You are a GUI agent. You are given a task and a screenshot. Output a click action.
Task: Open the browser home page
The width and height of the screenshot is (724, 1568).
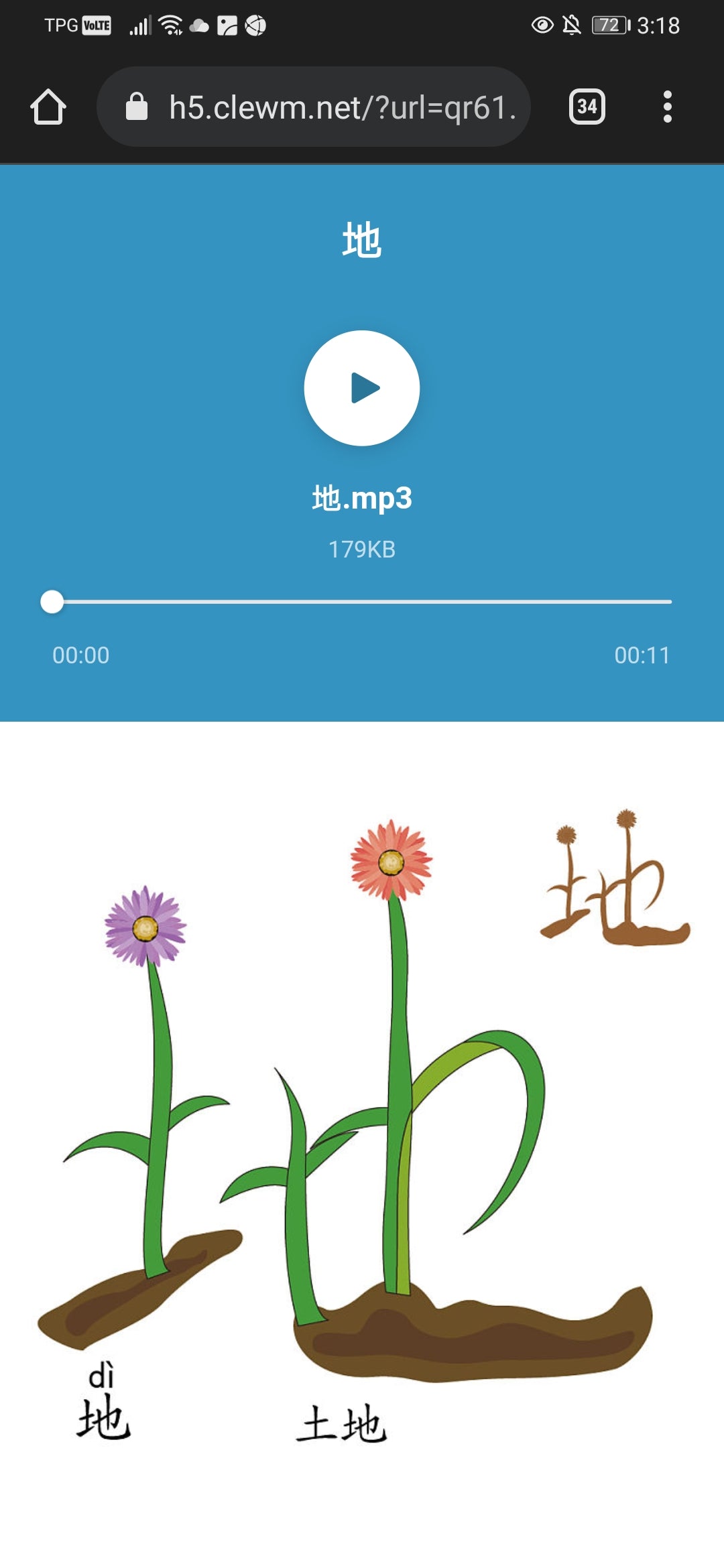point(48,107)
